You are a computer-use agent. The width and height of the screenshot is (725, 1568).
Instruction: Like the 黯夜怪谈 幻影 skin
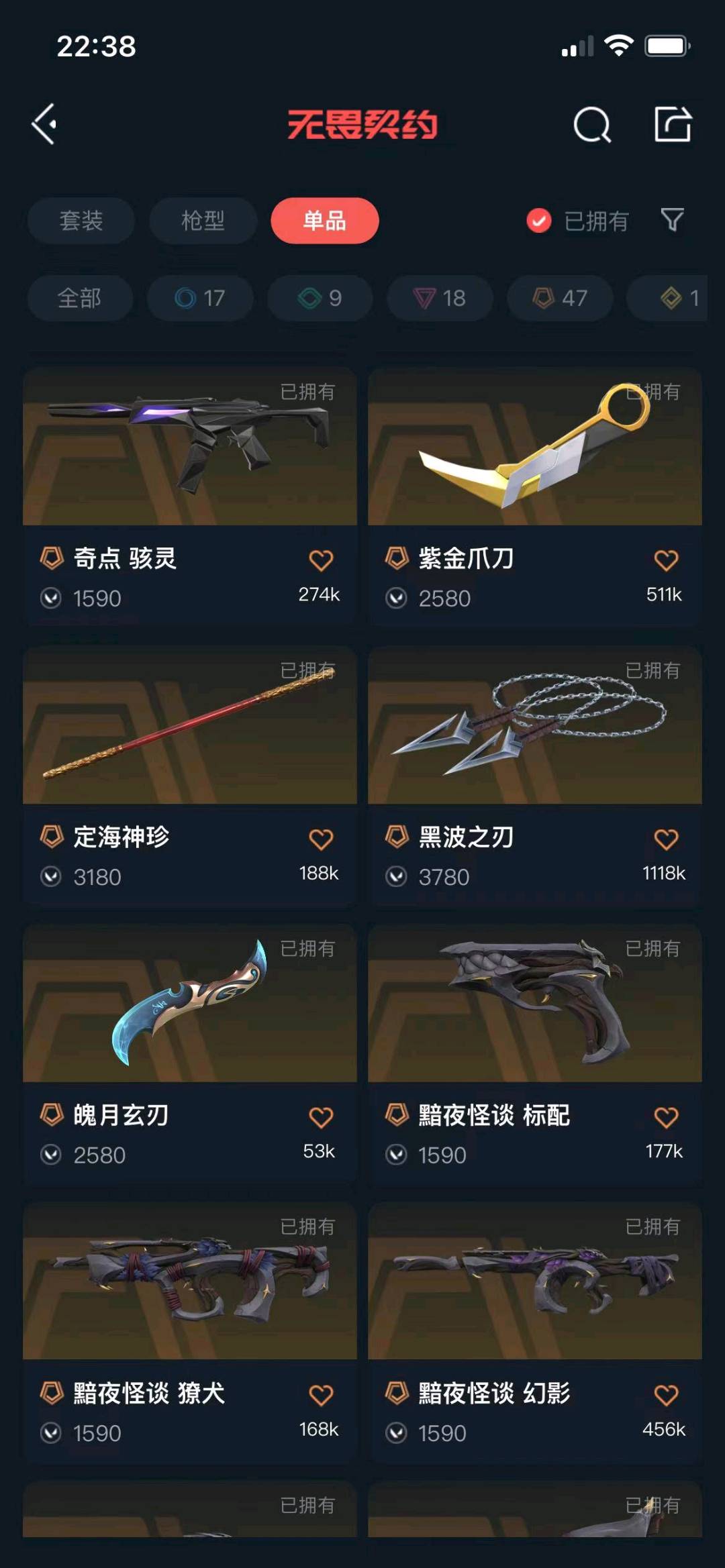tap(665, 1396)
